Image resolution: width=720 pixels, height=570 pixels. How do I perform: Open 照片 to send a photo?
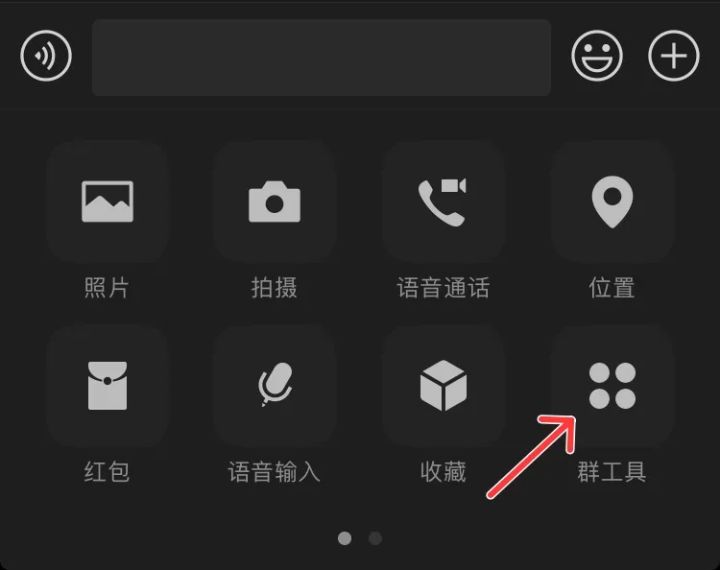(107, 202)
